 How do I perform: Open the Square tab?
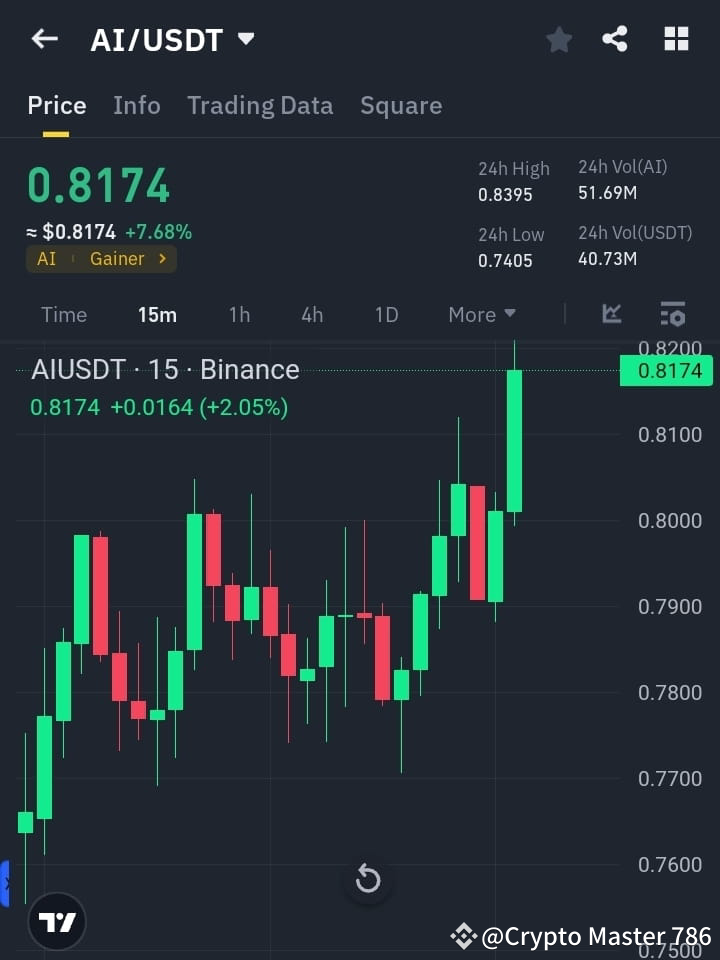(401, 105)
